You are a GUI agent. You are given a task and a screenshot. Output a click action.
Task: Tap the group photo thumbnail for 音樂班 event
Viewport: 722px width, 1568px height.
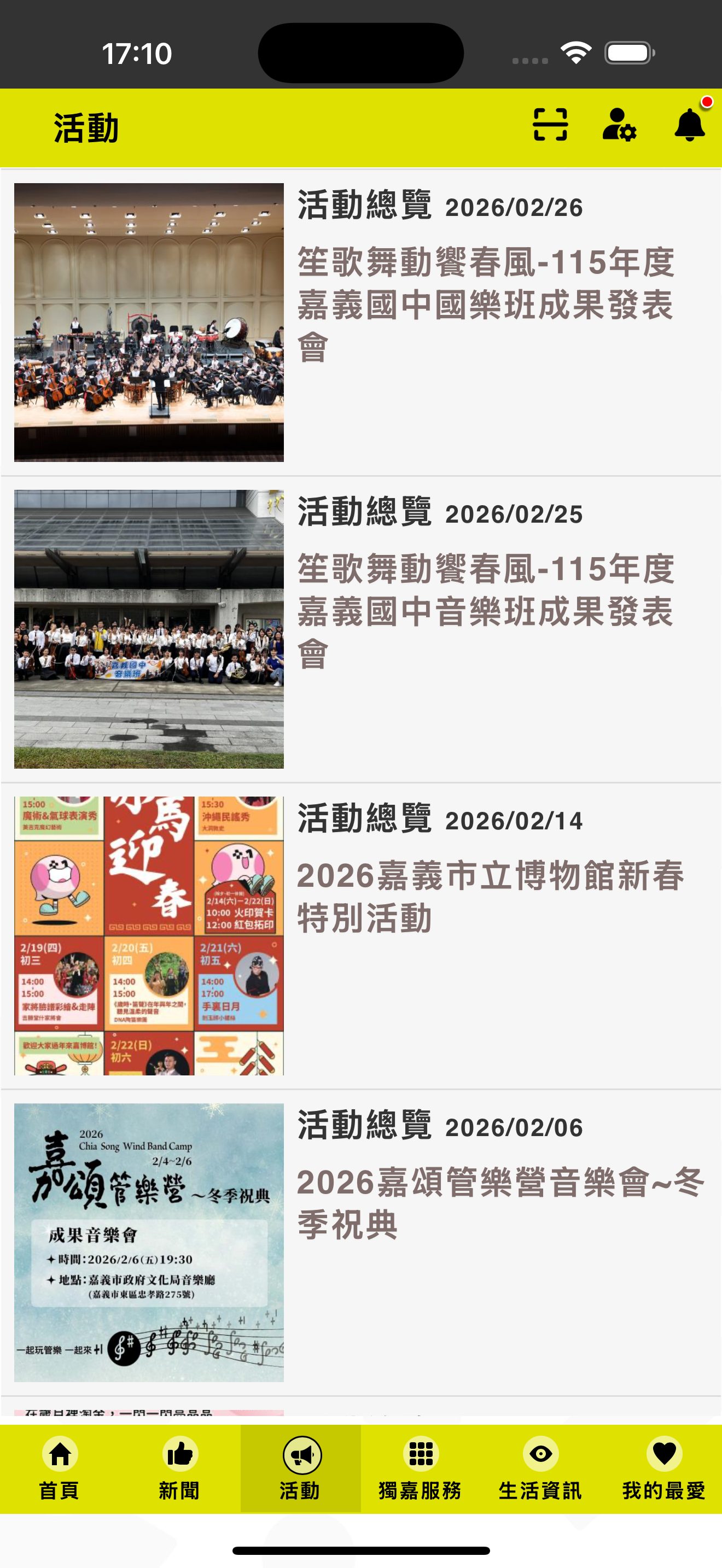(x=149, y=627)
